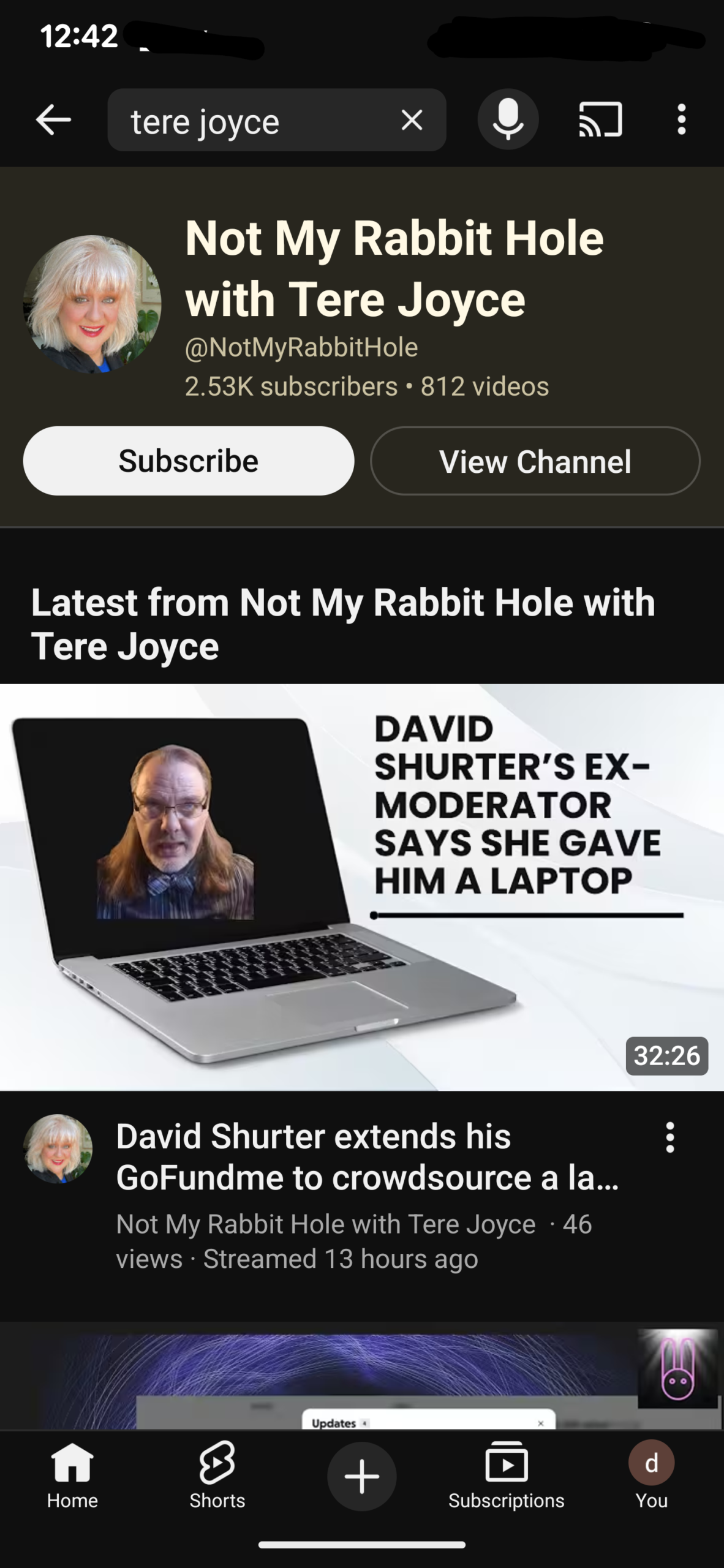This screenshot has height=1568, width=724.
Task: Open the cast to device option
Action: click(600, 119)
